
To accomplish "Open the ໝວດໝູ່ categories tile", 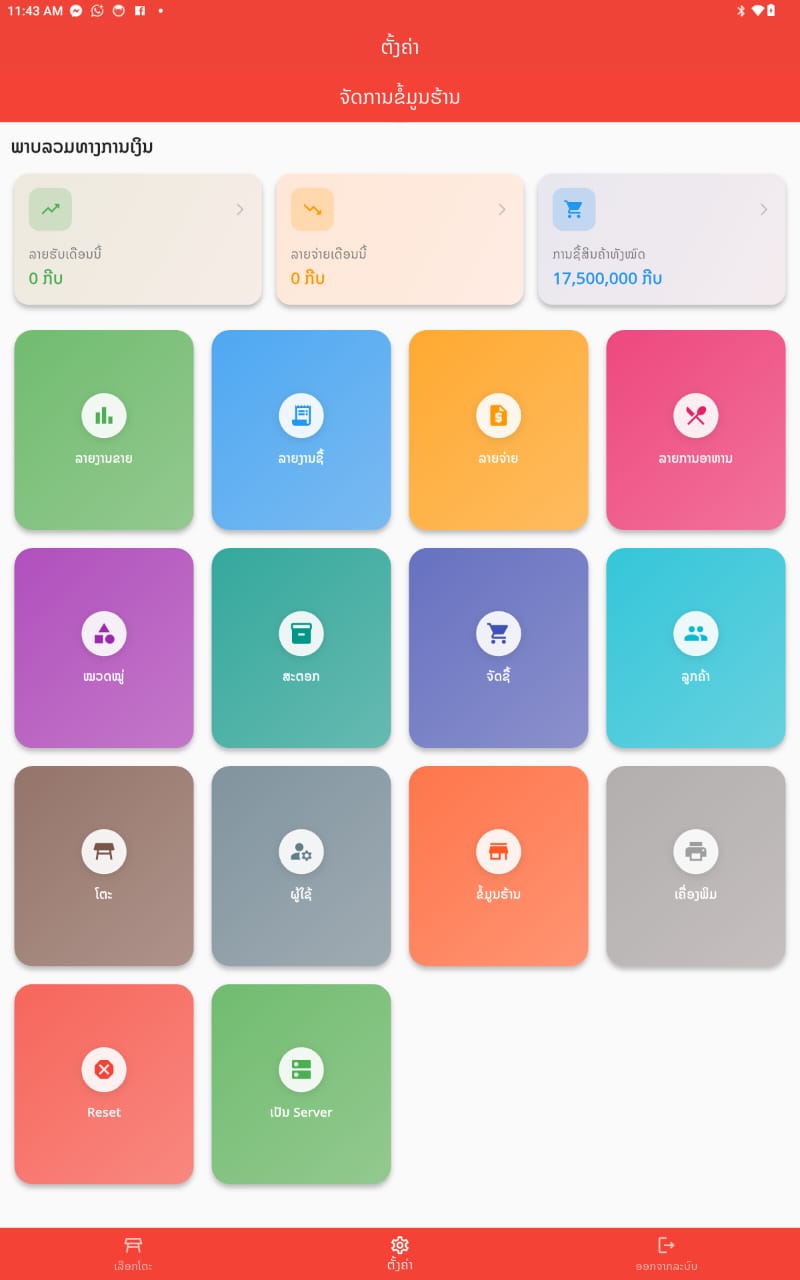I will [x=104, y=648].
